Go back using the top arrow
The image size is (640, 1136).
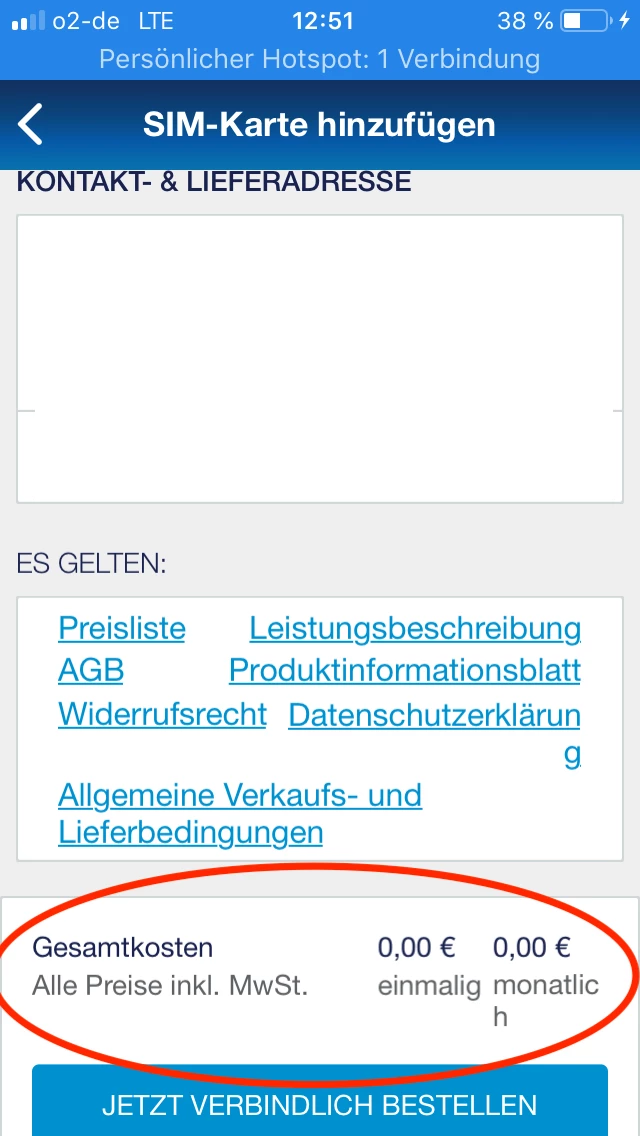point(32,125)
